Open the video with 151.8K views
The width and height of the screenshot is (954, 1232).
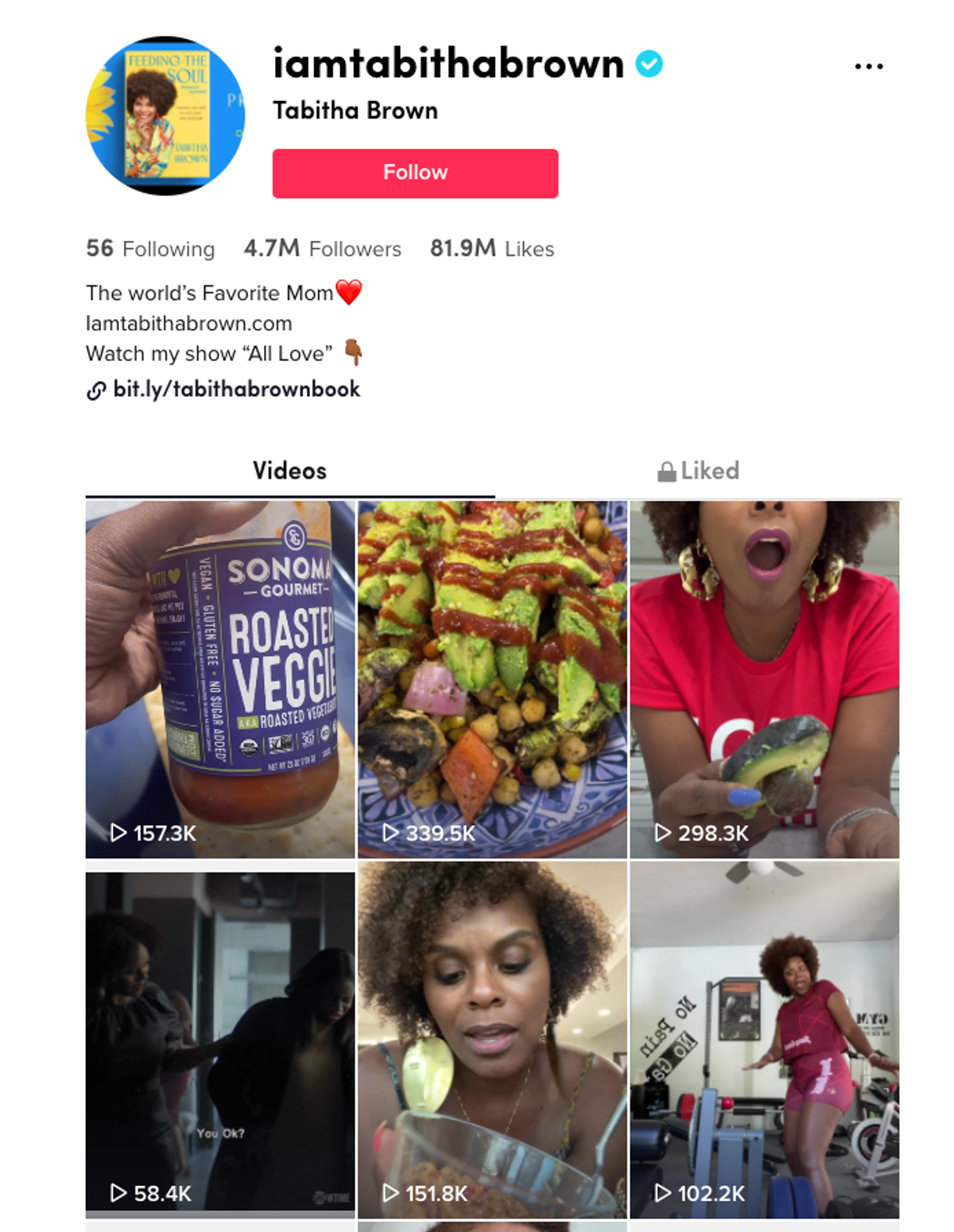[x=492, y=1042]
